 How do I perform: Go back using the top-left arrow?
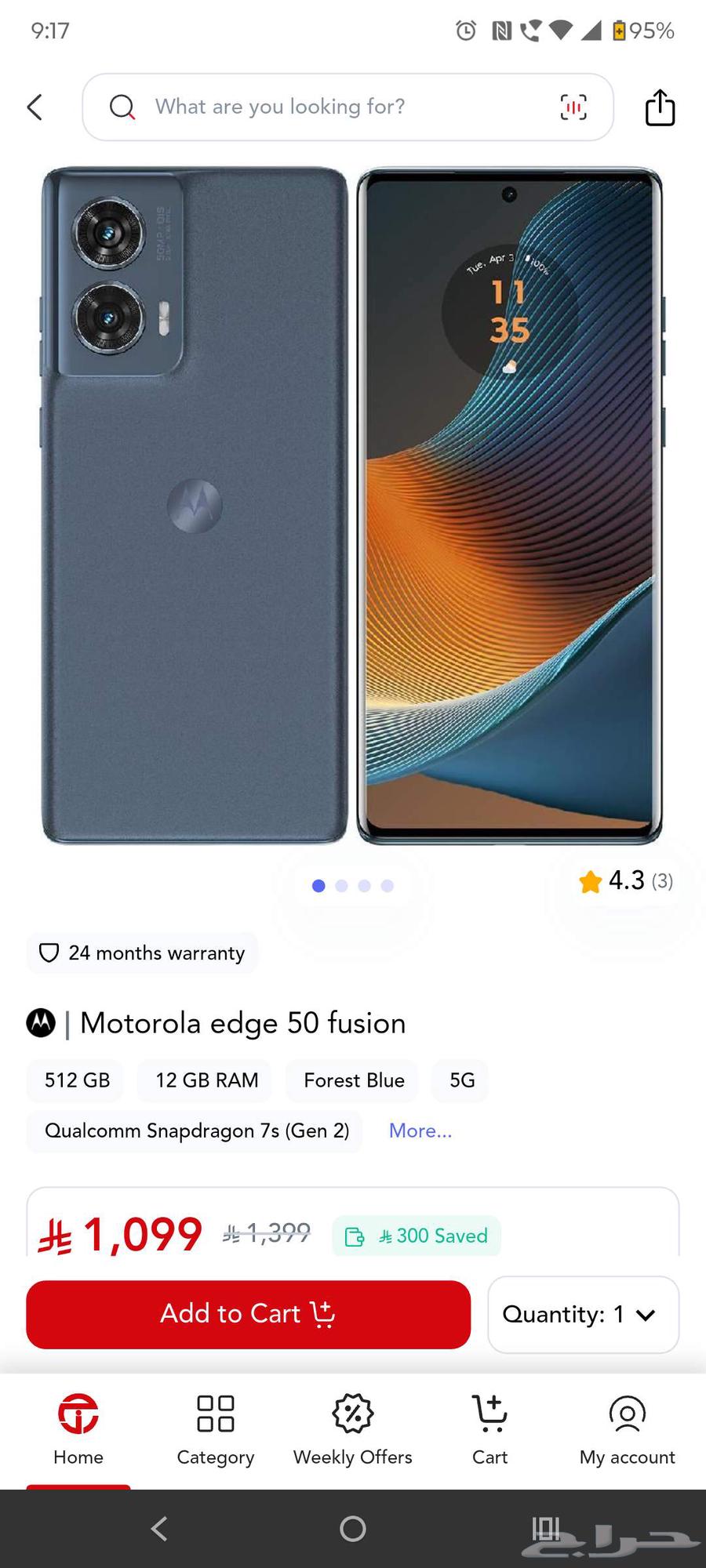(x=35, y=107)
